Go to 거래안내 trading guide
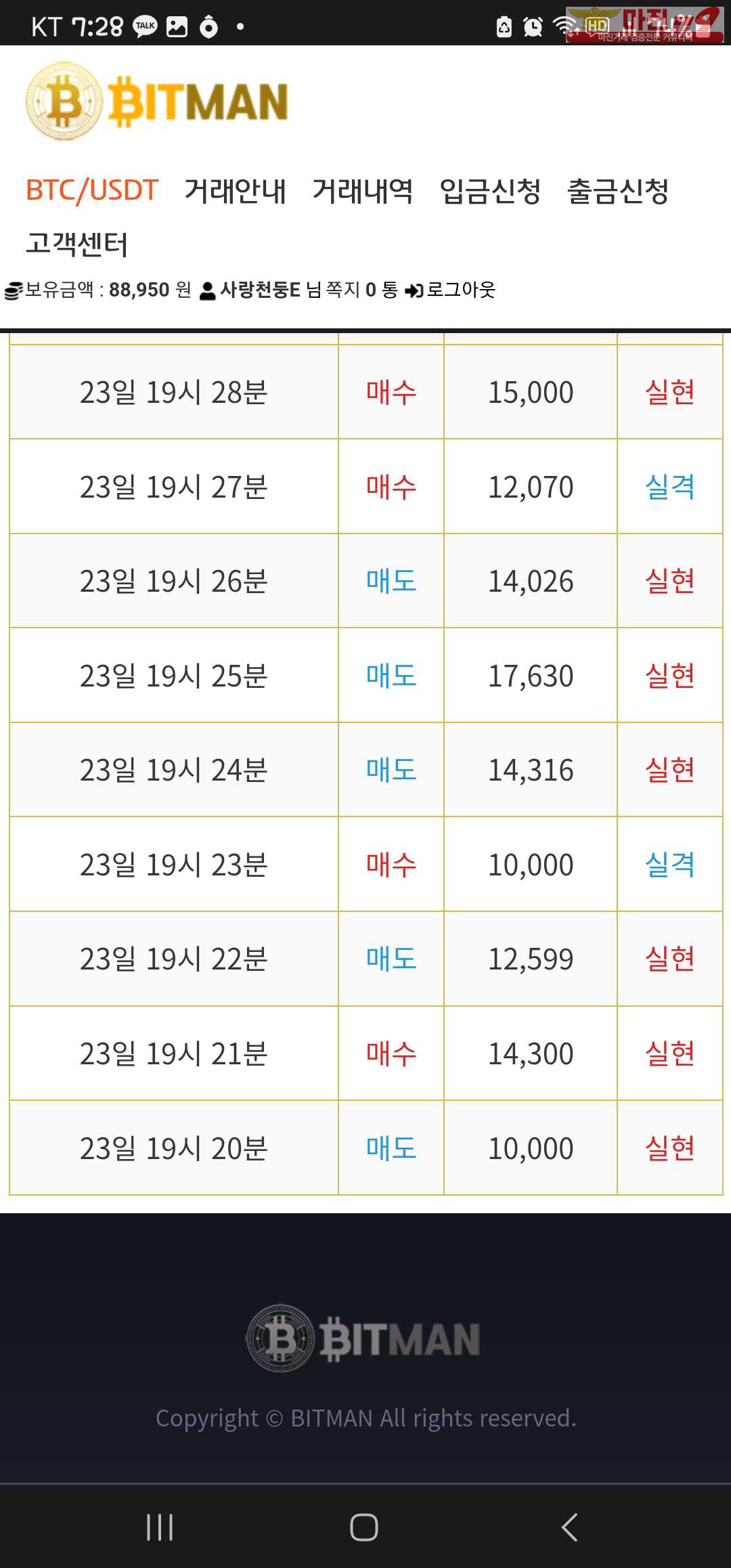Viewport: 731px width, 1568px height. (236, 191)
